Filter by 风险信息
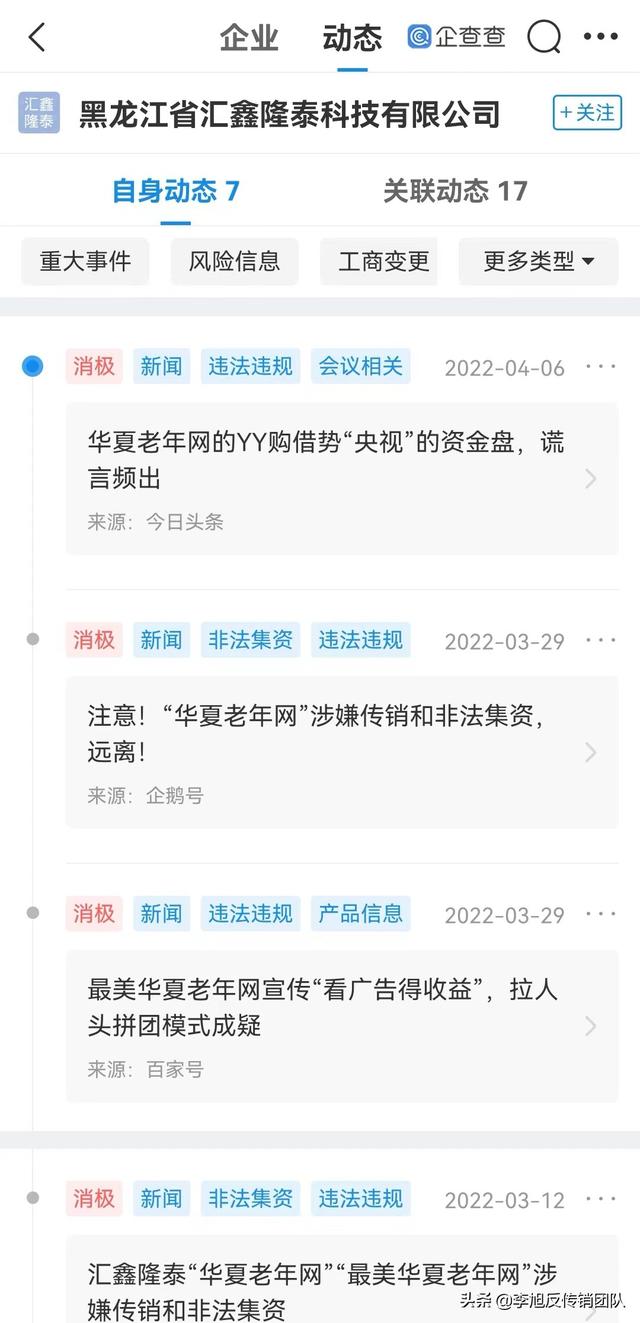 tap(235, 261)
